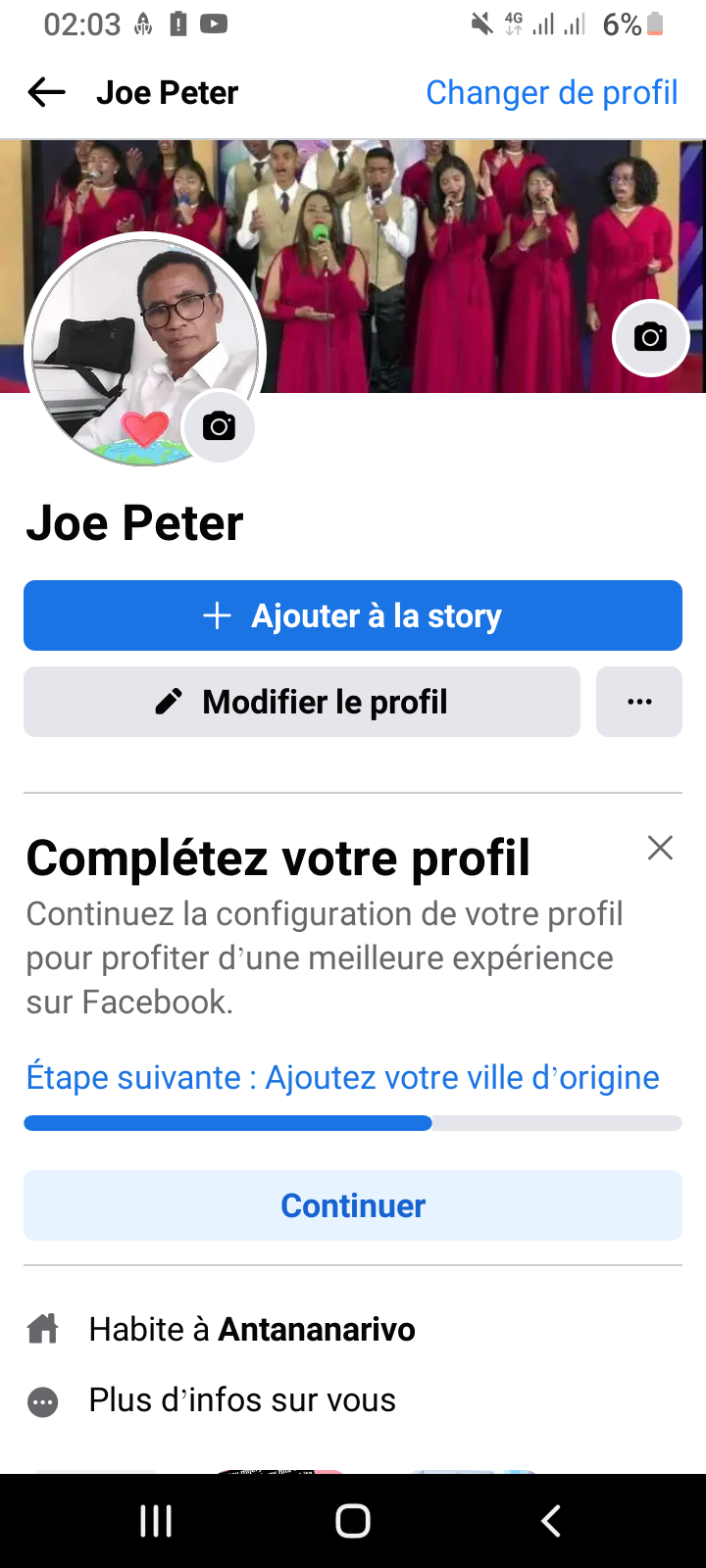Change profile picture via camera badge

(219, 427)
